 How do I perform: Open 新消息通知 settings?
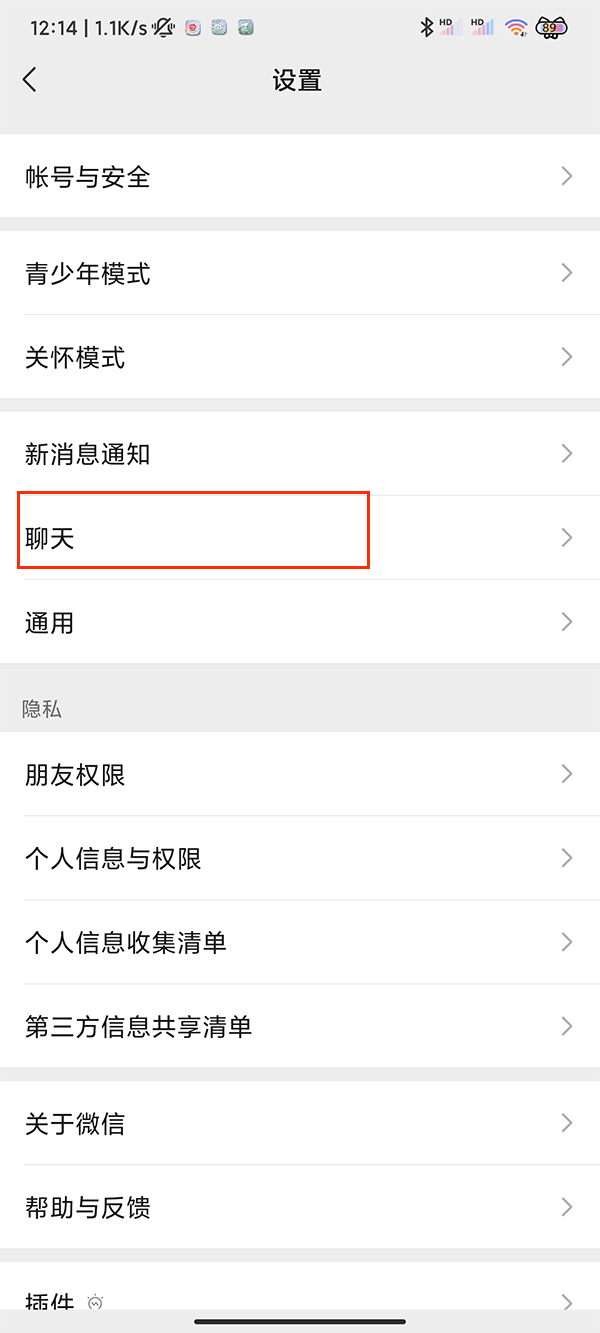(x=300, y=454)
